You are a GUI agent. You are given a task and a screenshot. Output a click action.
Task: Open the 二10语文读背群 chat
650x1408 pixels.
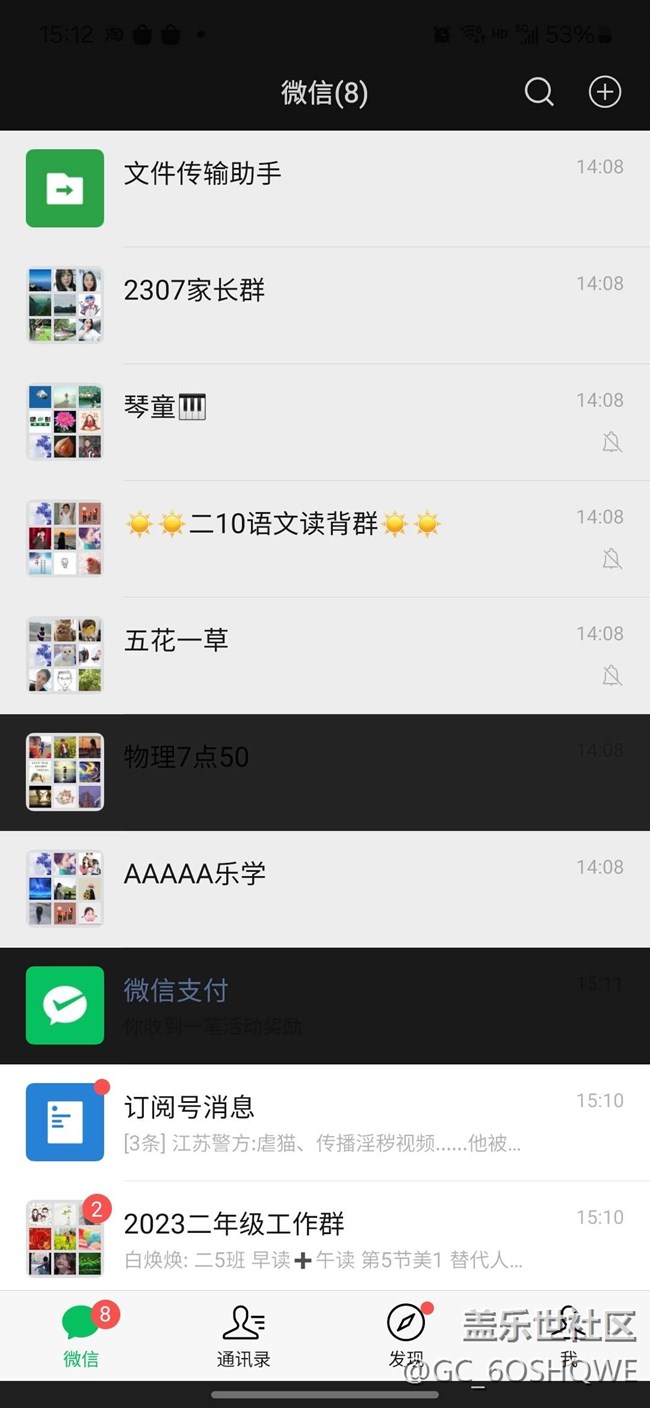[x=325, y=539]
